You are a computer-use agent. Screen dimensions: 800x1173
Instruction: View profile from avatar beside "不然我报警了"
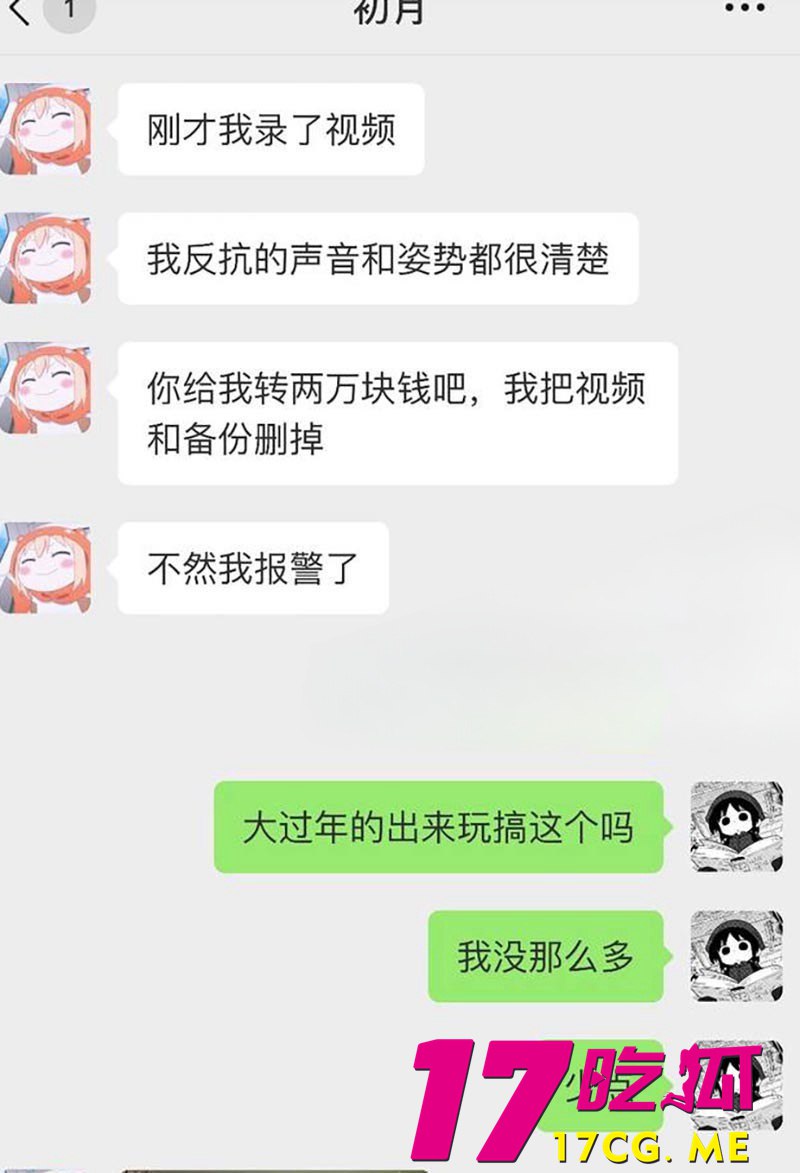click(46, 567)
